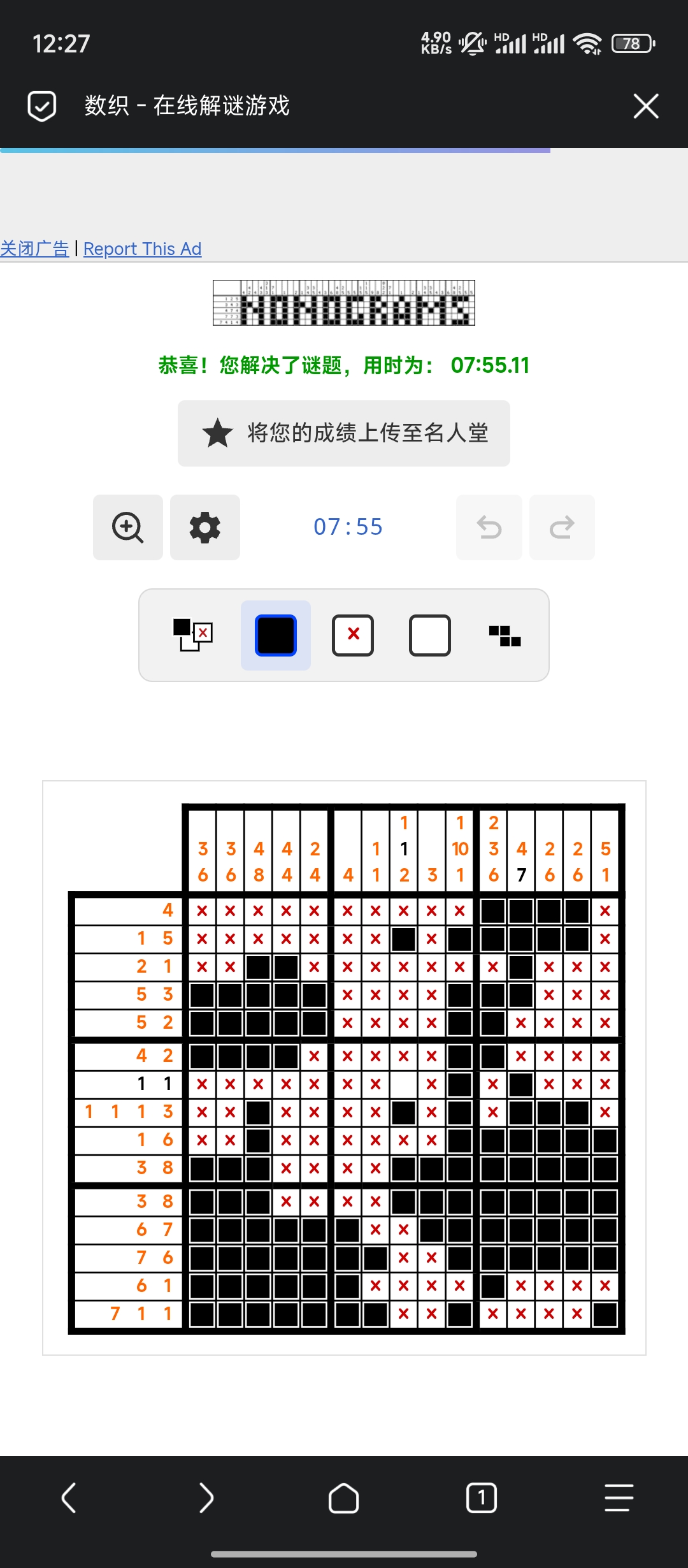The image size is (688, 1568).
Task: Tap the Nonograms logo banner
Action: (x=344, y=303)
